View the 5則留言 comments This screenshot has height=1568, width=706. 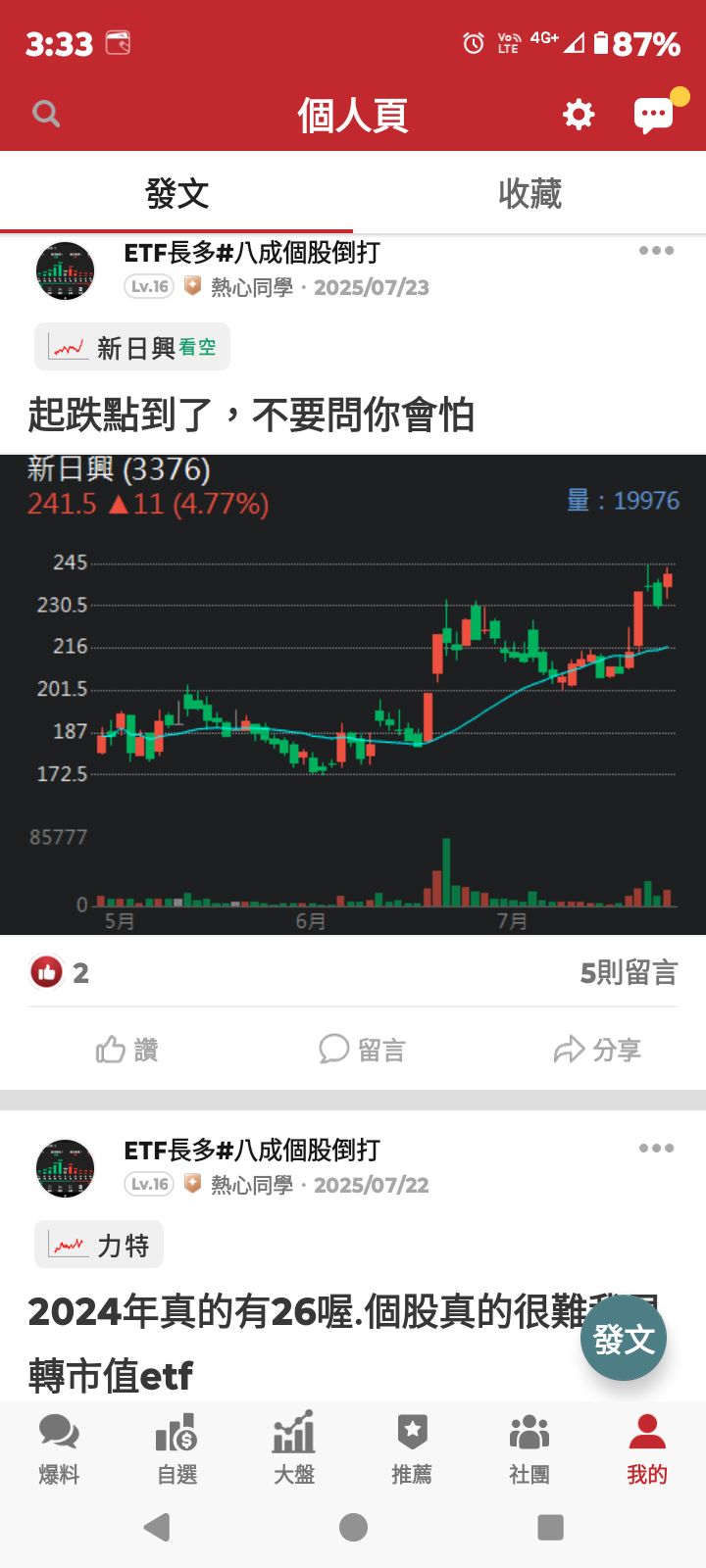click(x=629, y=973)
